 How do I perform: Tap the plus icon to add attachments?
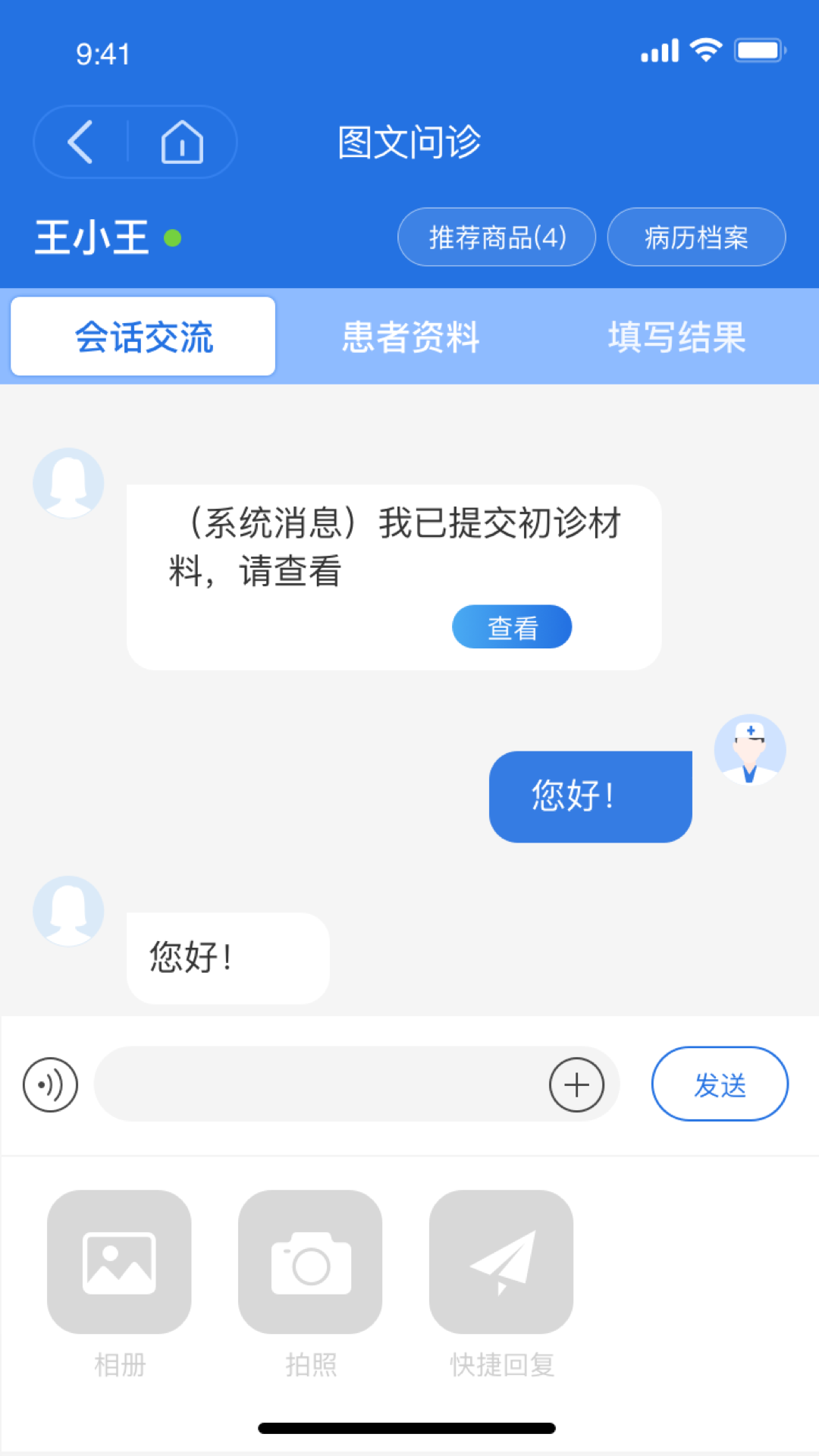pyautogui.click(x=576, y=1084)
